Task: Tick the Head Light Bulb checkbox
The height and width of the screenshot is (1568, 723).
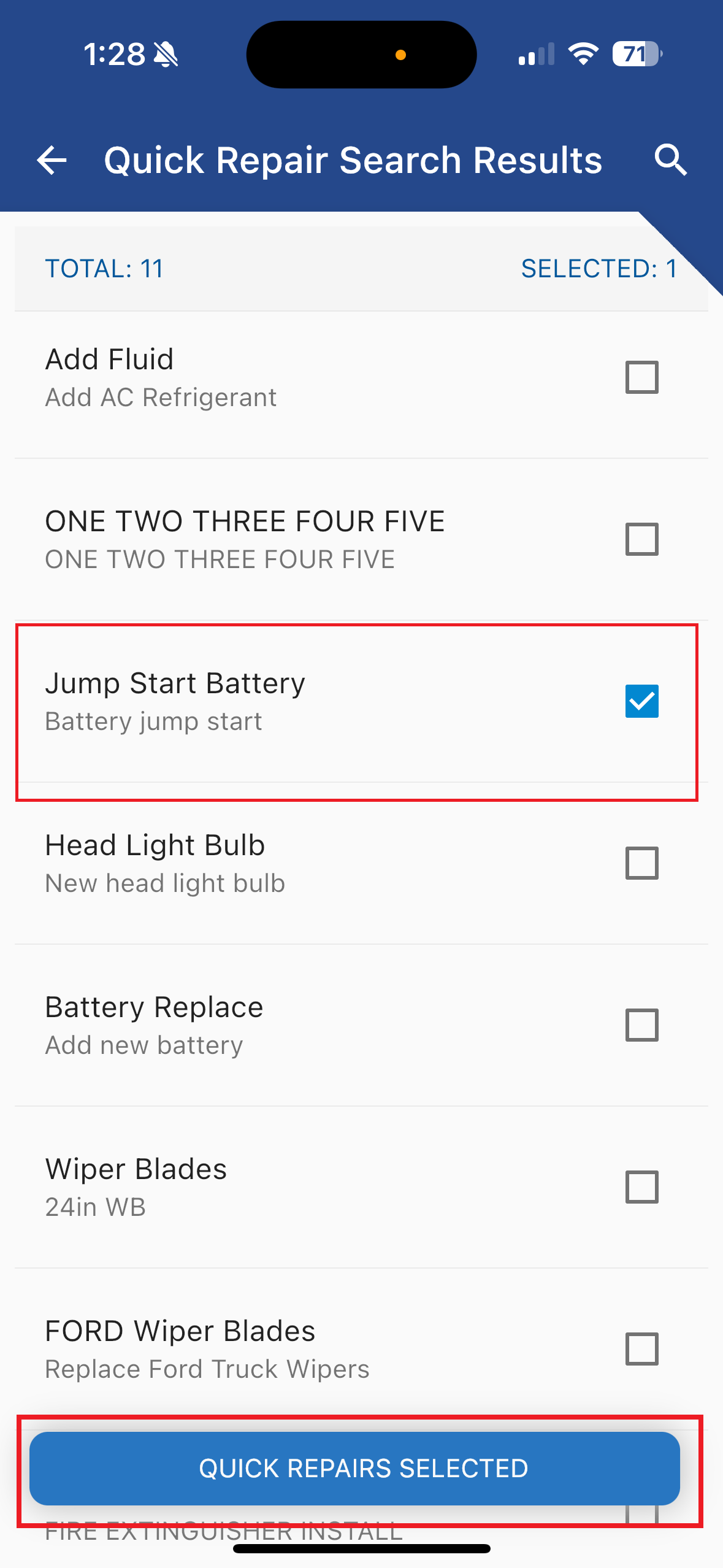Action: click(641, 863)
